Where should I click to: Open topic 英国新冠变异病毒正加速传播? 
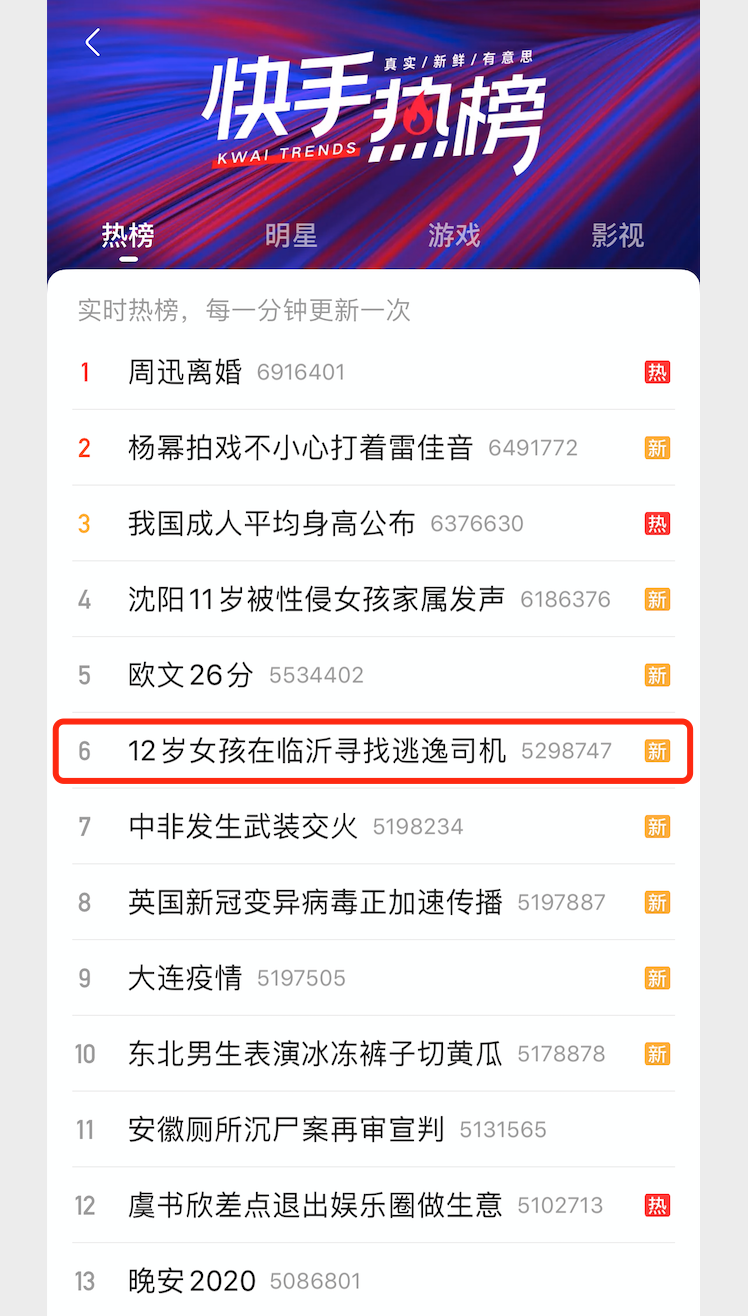tap(315, 902)
